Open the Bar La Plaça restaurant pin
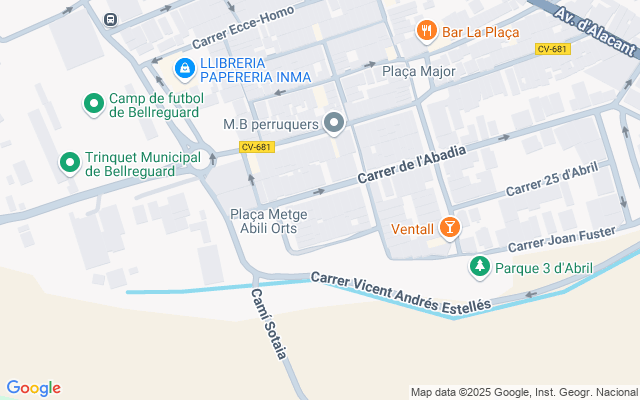This screenshot has height=400, width=640. (x=427, y=31)
